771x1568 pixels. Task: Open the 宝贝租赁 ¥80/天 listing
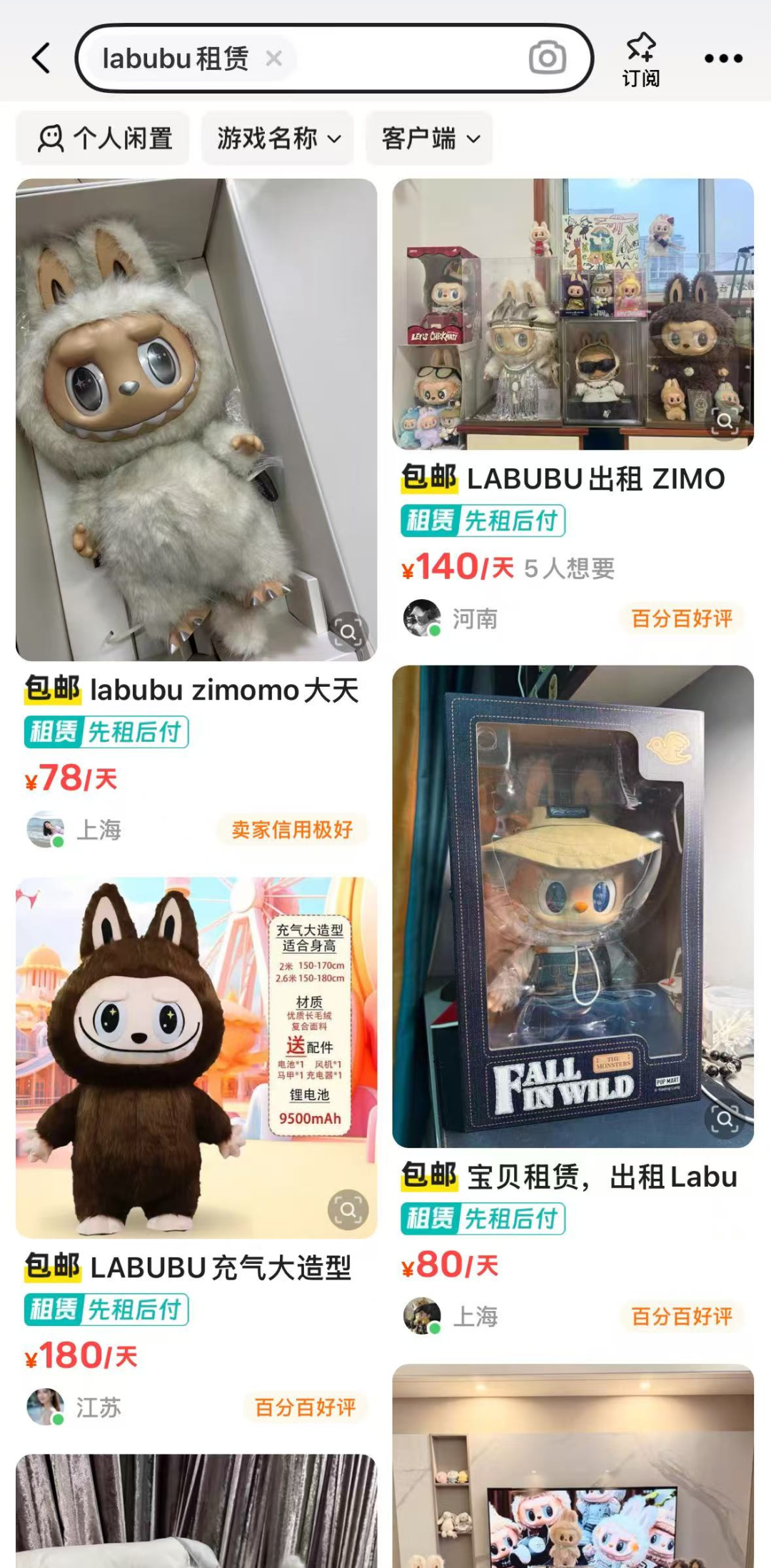click(573, 907)
